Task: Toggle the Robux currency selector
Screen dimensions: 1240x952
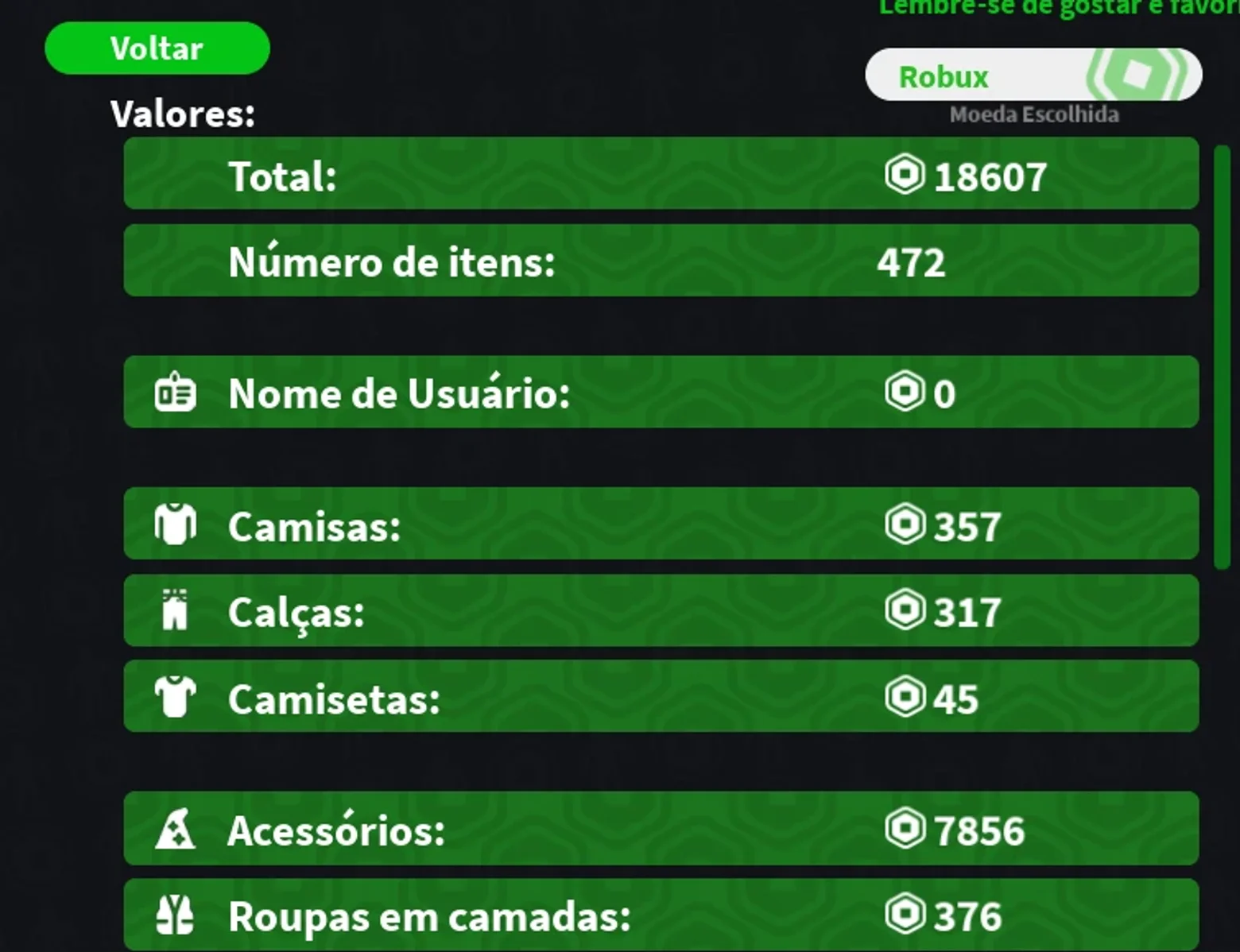Action: [1033, 75]
